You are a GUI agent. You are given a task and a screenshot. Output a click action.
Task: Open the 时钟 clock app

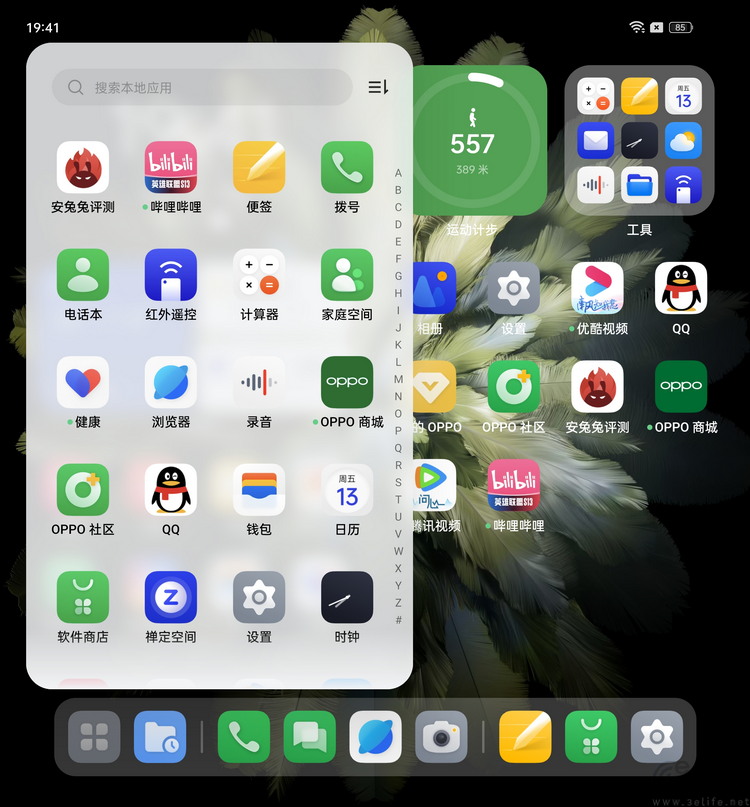pyautogui.click(x=347, y=598)
